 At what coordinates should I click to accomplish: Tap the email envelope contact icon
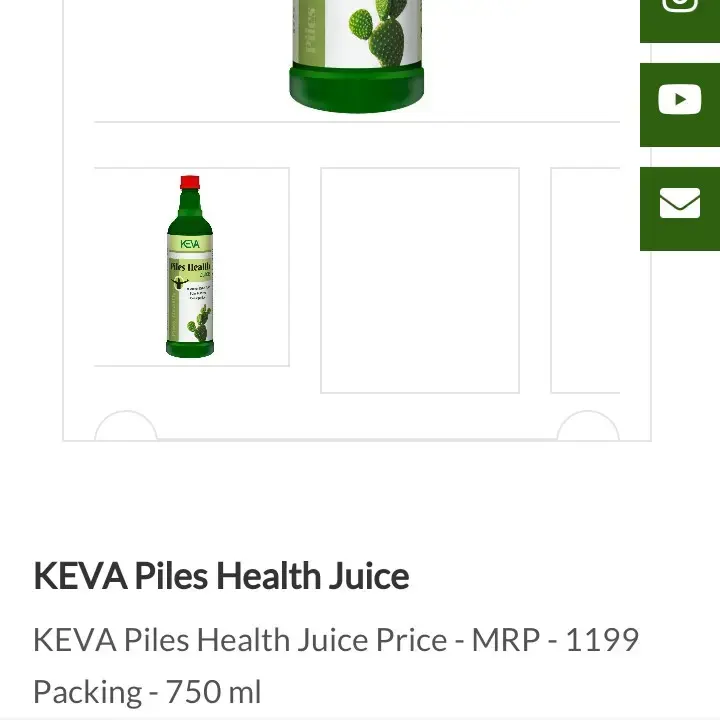[679, 205]
